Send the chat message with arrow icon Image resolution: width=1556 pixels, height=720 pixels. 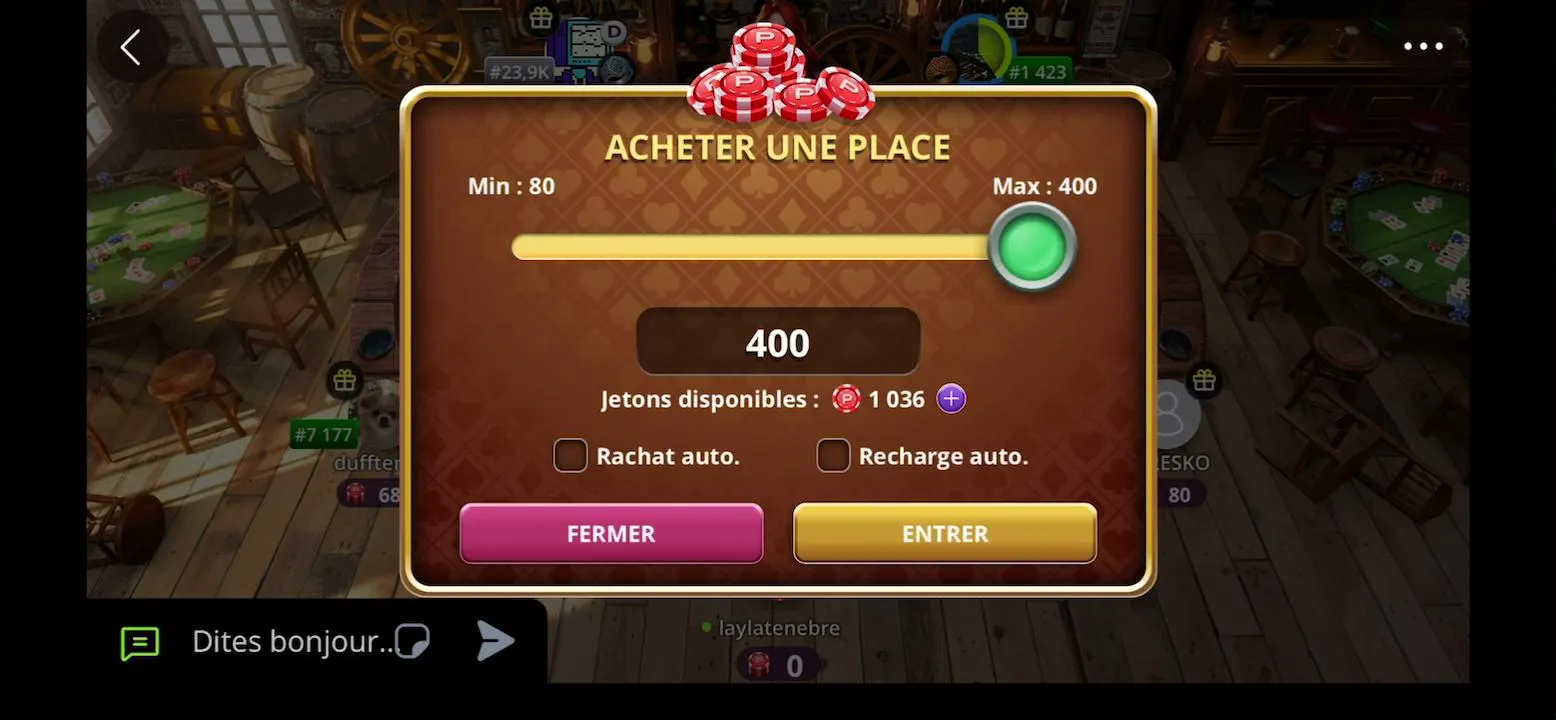click(x=495, y=641)
